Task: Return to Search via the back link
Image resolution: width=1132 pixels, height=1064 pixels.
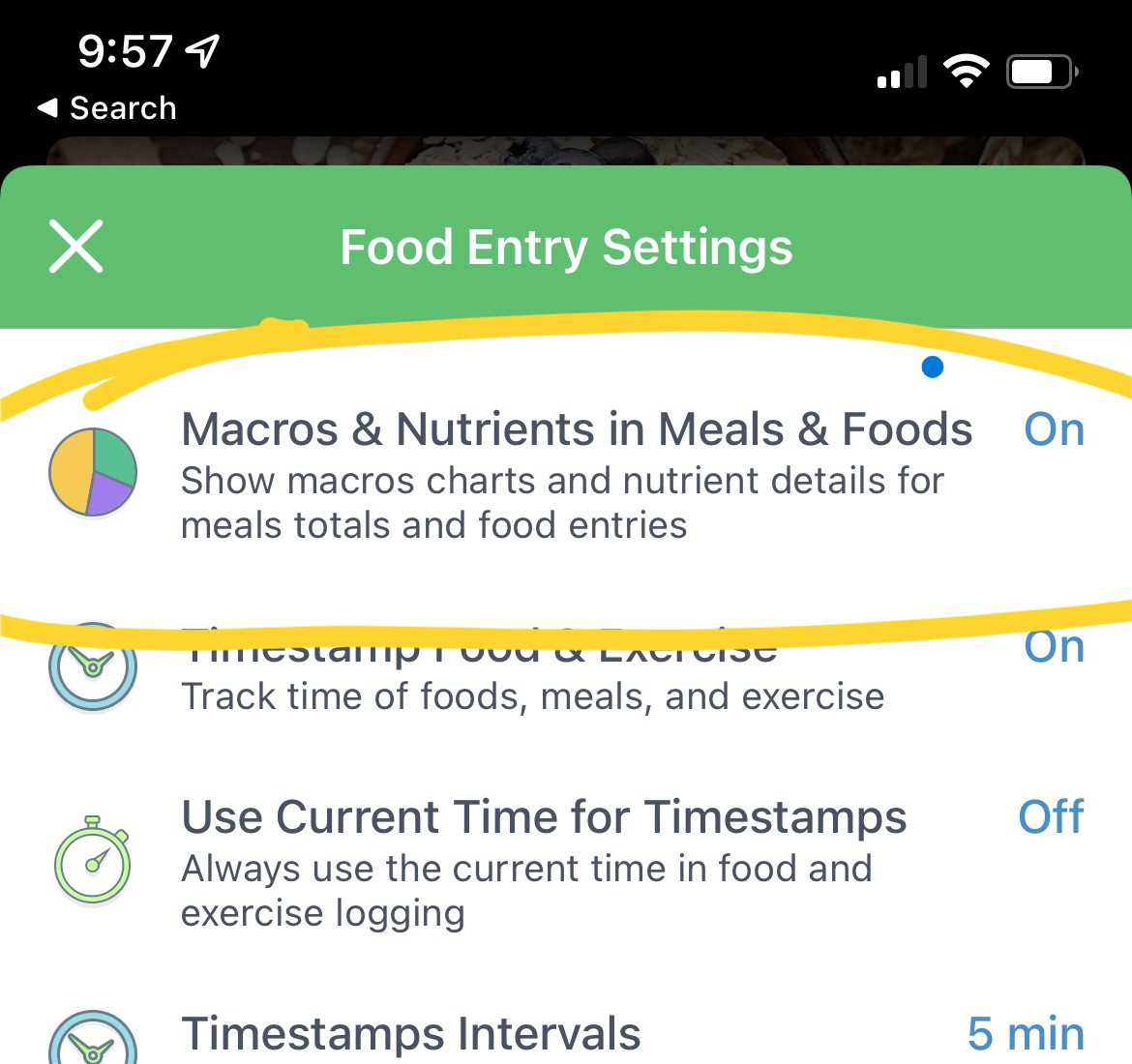Action: pyautogui.click(x=106, y=107)
